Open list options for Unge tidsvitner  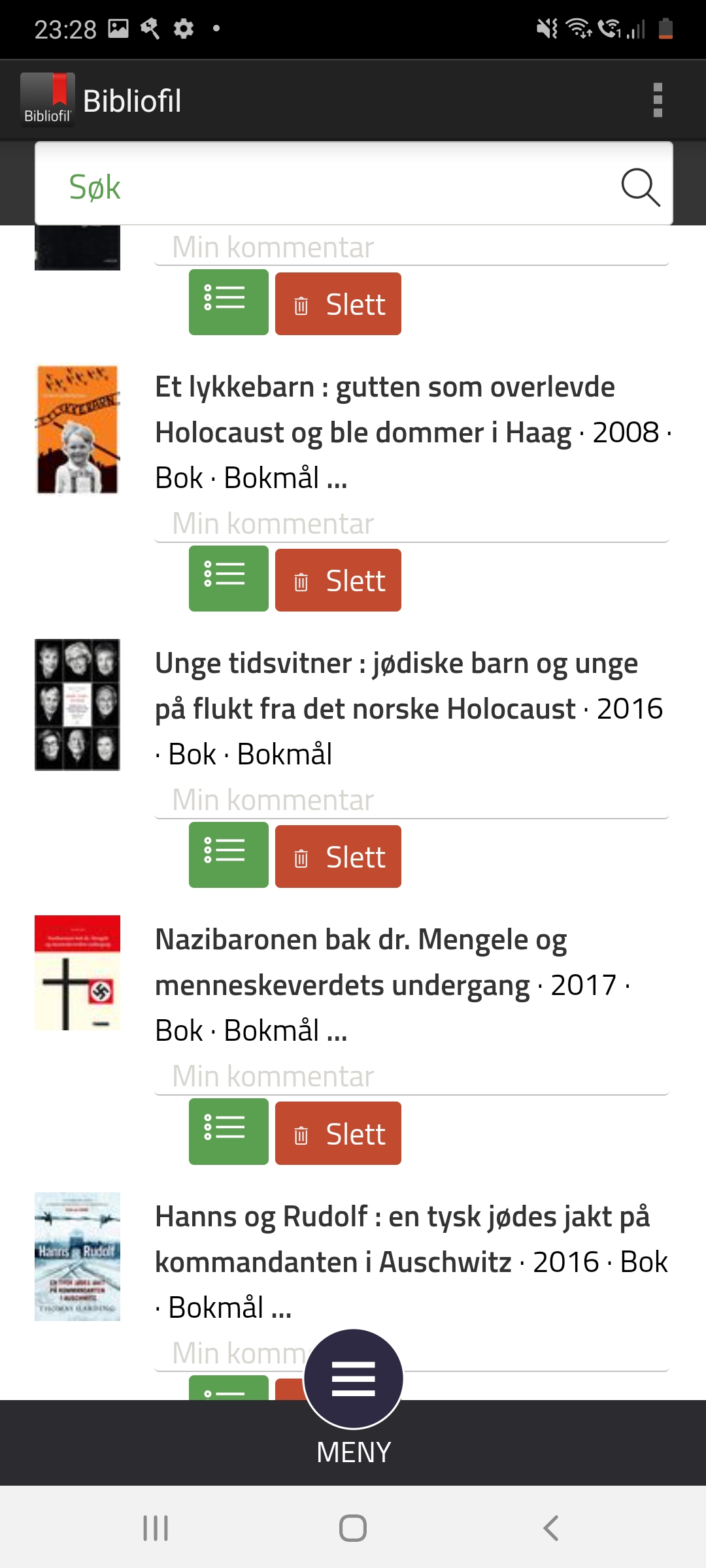coord(229,855)
